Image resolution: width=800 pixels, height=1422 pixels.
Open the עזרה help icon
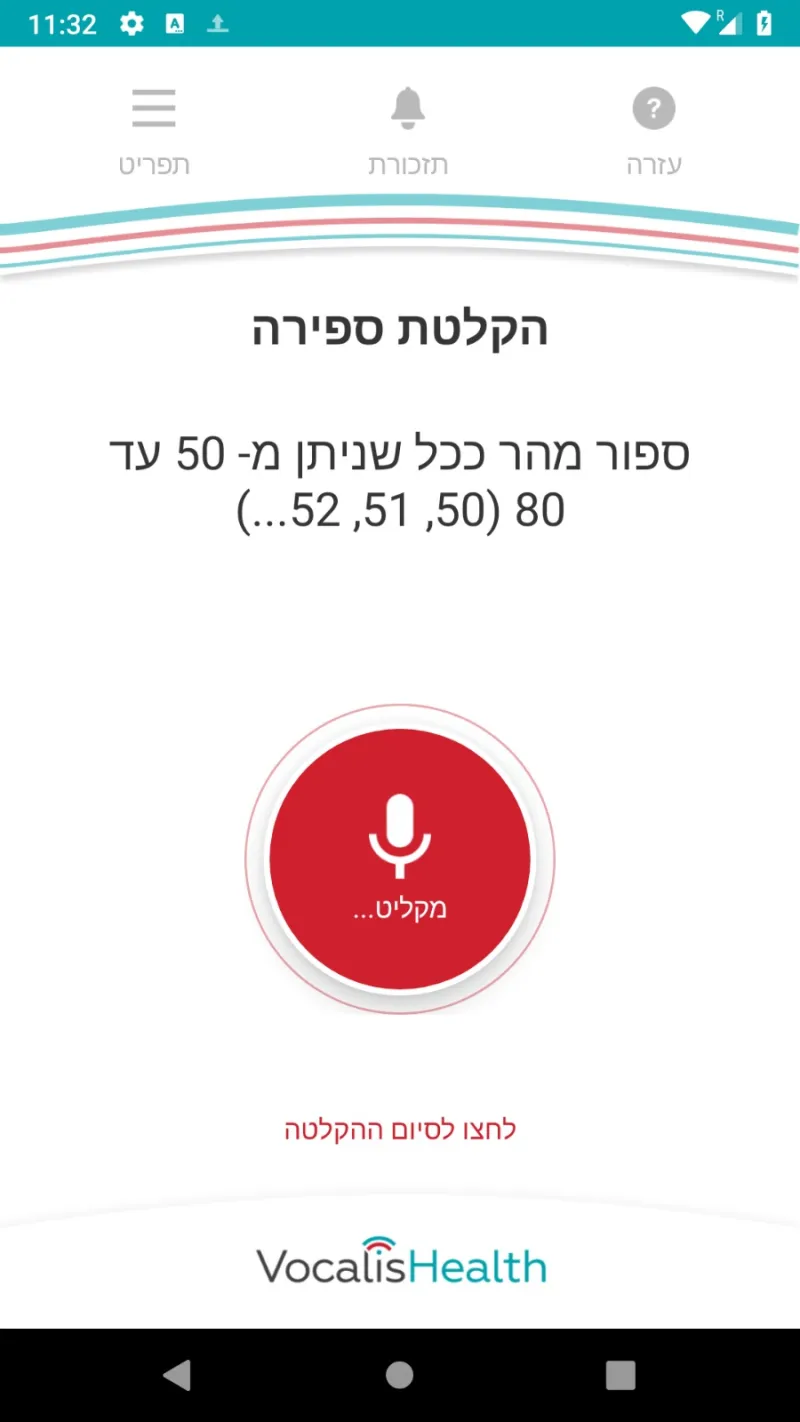point(653,109)
